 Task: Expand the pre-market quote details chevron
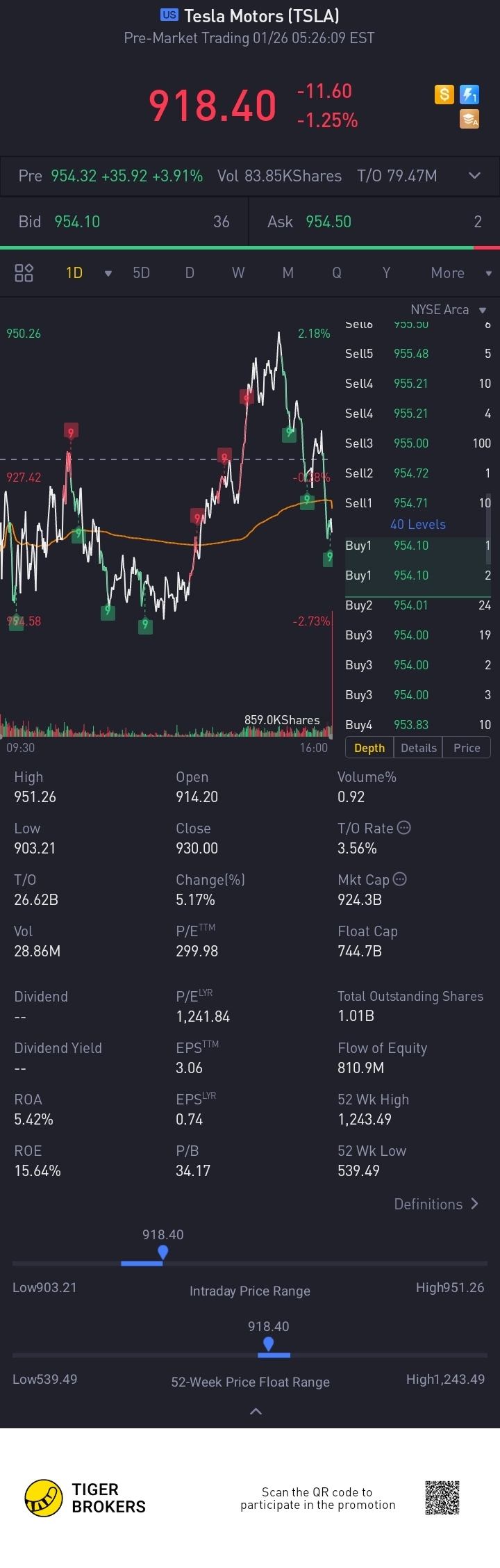click(x=474, y=176)
